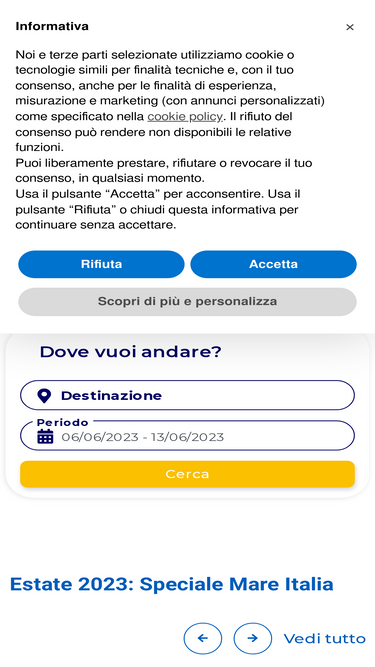375x667 pixels.
Task: Tap Rifiuta to decline cookies
Action: point(101,264)
